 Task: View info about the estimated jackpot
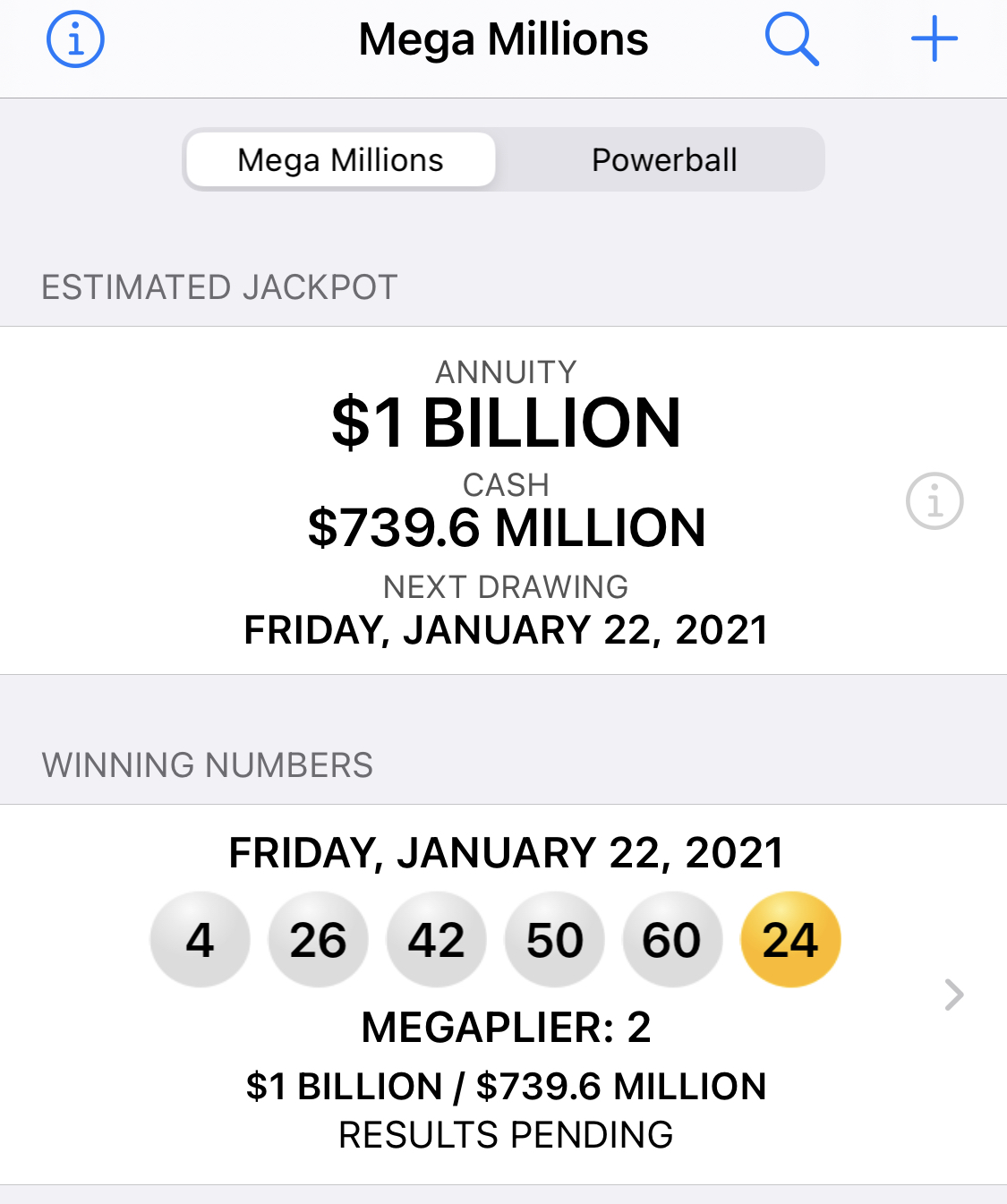coord(934,500)
